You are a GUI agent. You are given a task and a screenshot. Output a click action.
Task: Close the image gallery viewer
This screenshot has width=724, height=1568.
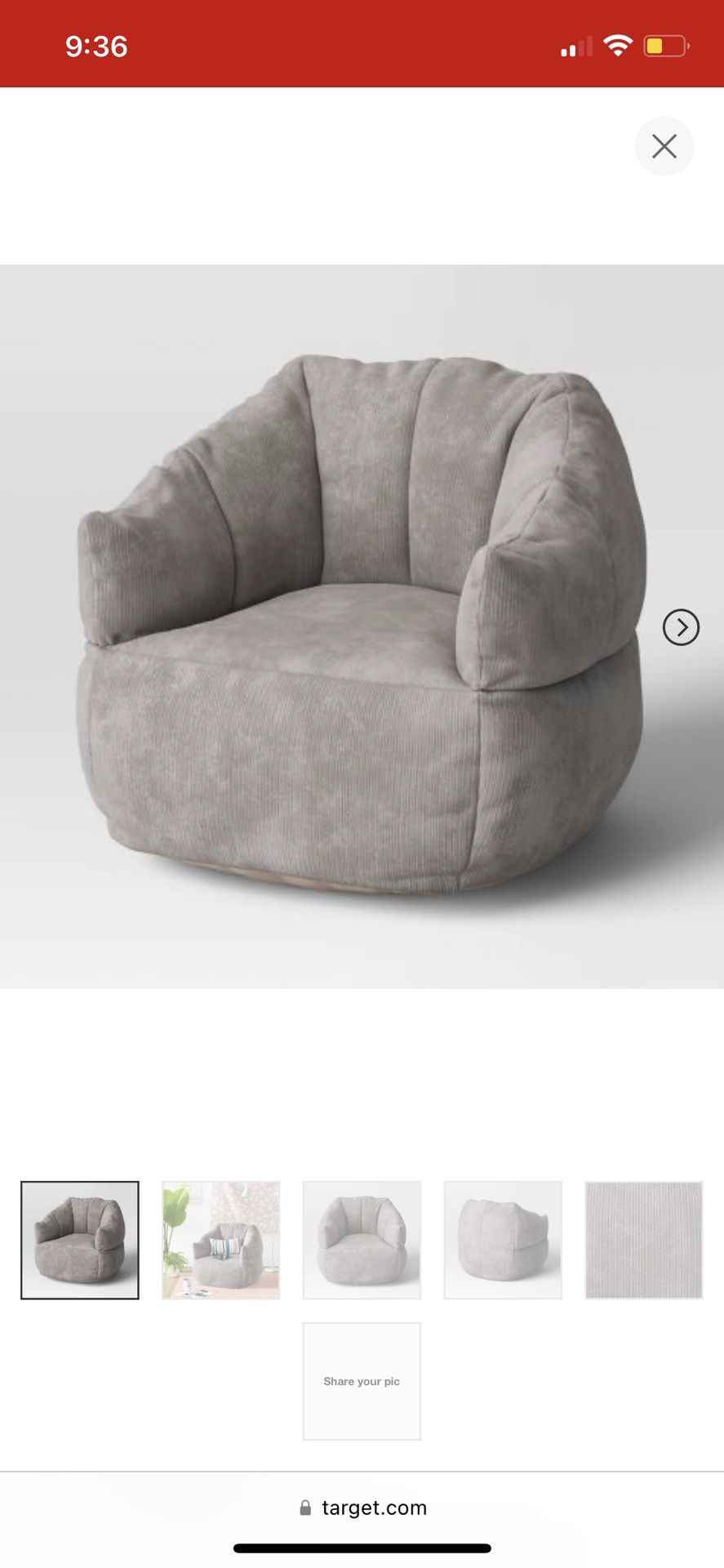pyautogui.click(x=664, y=147)
